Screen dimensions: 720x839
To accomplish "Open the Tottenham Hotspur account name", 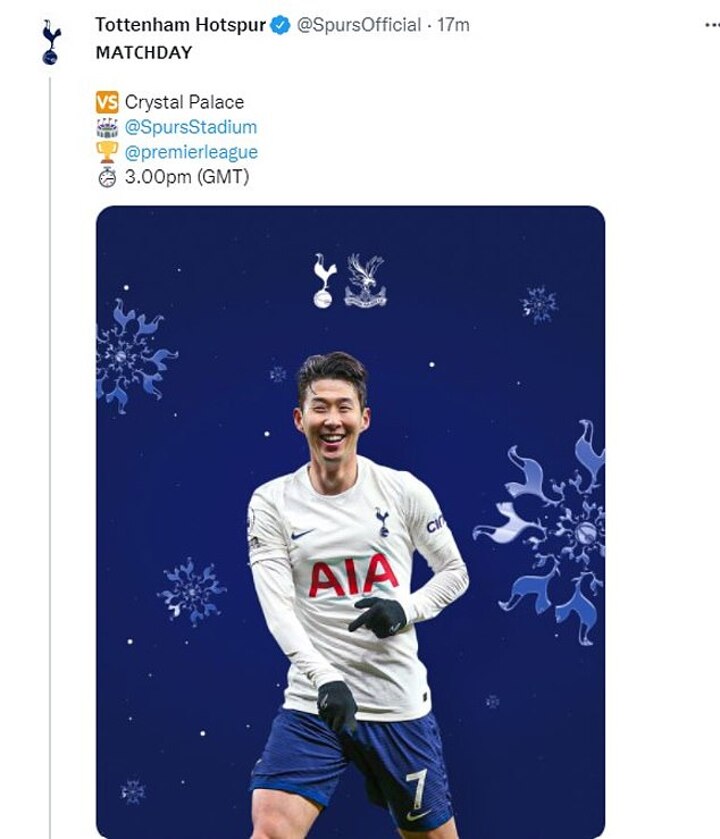I will click(x=180, y=25).
